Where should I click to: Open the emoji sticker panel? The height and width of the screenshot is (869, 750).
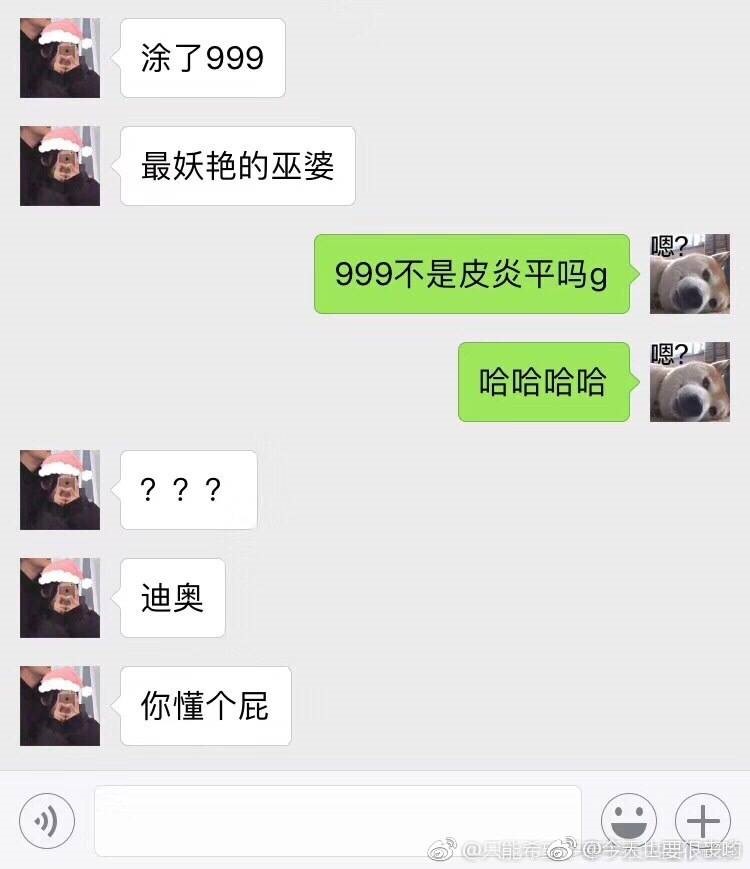[x=628, y=821]
